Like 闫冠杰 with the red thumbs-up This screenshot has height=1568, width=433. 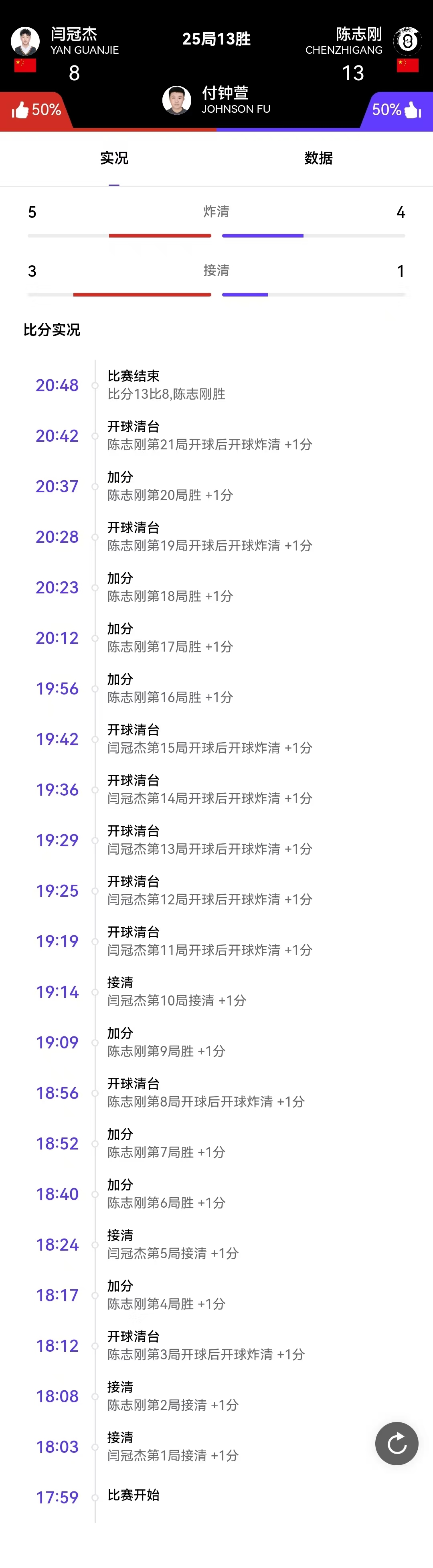click(x=21, y=110)
